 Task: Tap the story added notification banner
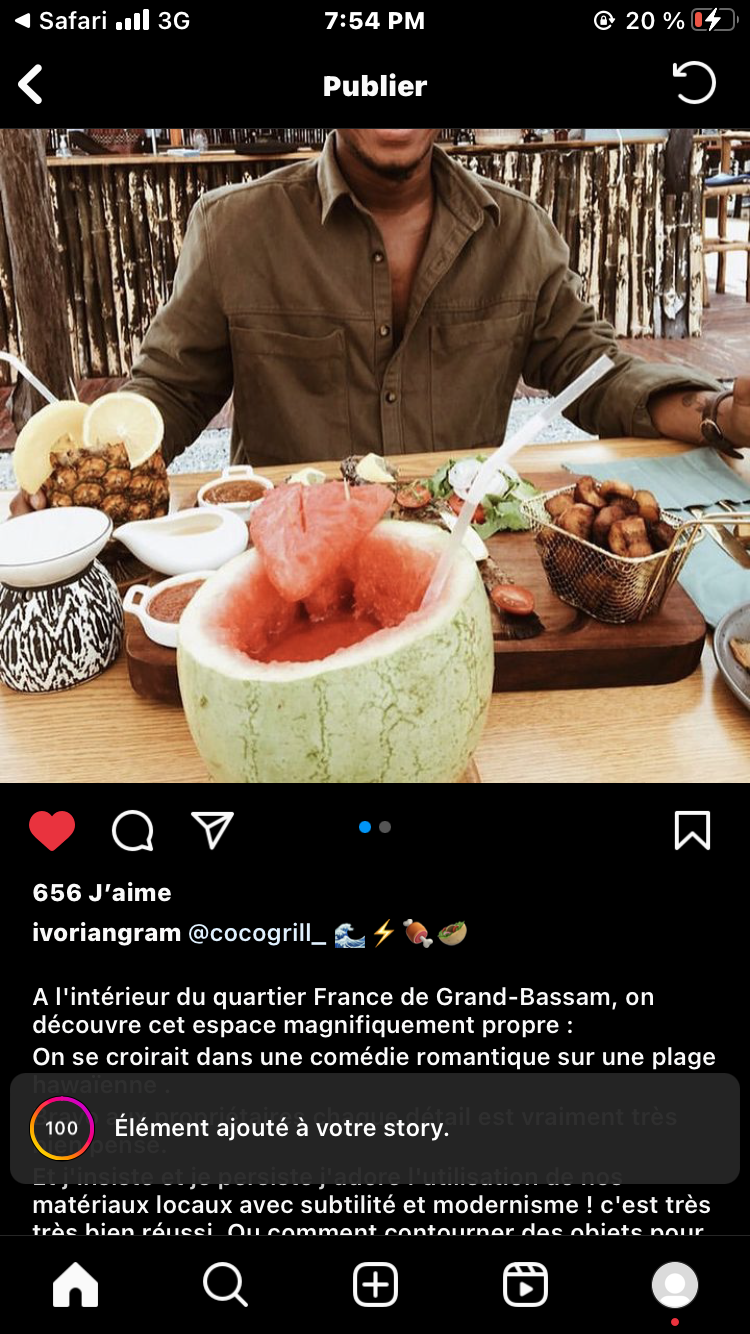coord(375,1128)
